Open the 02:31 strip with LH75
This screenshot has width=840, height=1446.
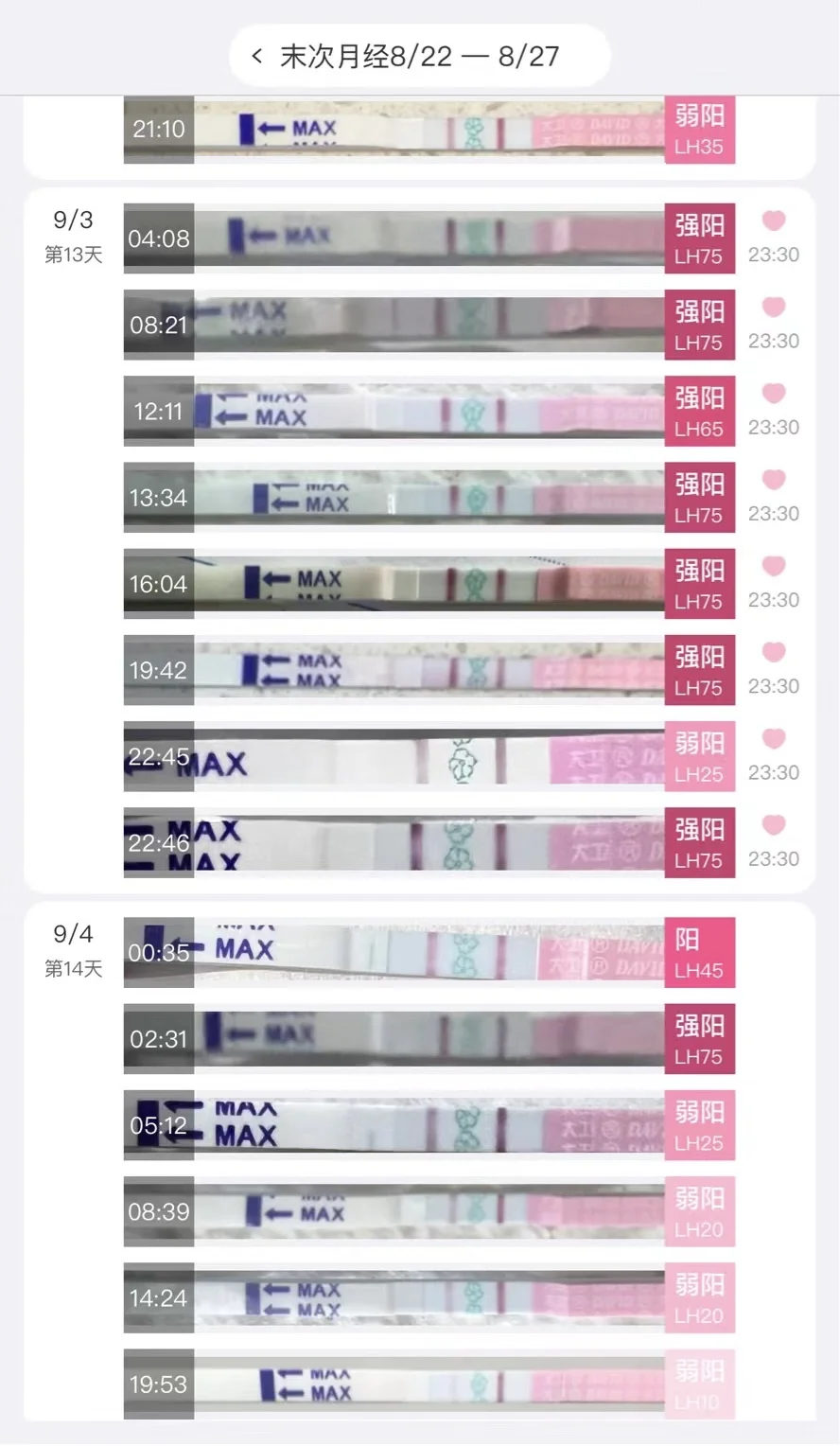coord(429,1038)
